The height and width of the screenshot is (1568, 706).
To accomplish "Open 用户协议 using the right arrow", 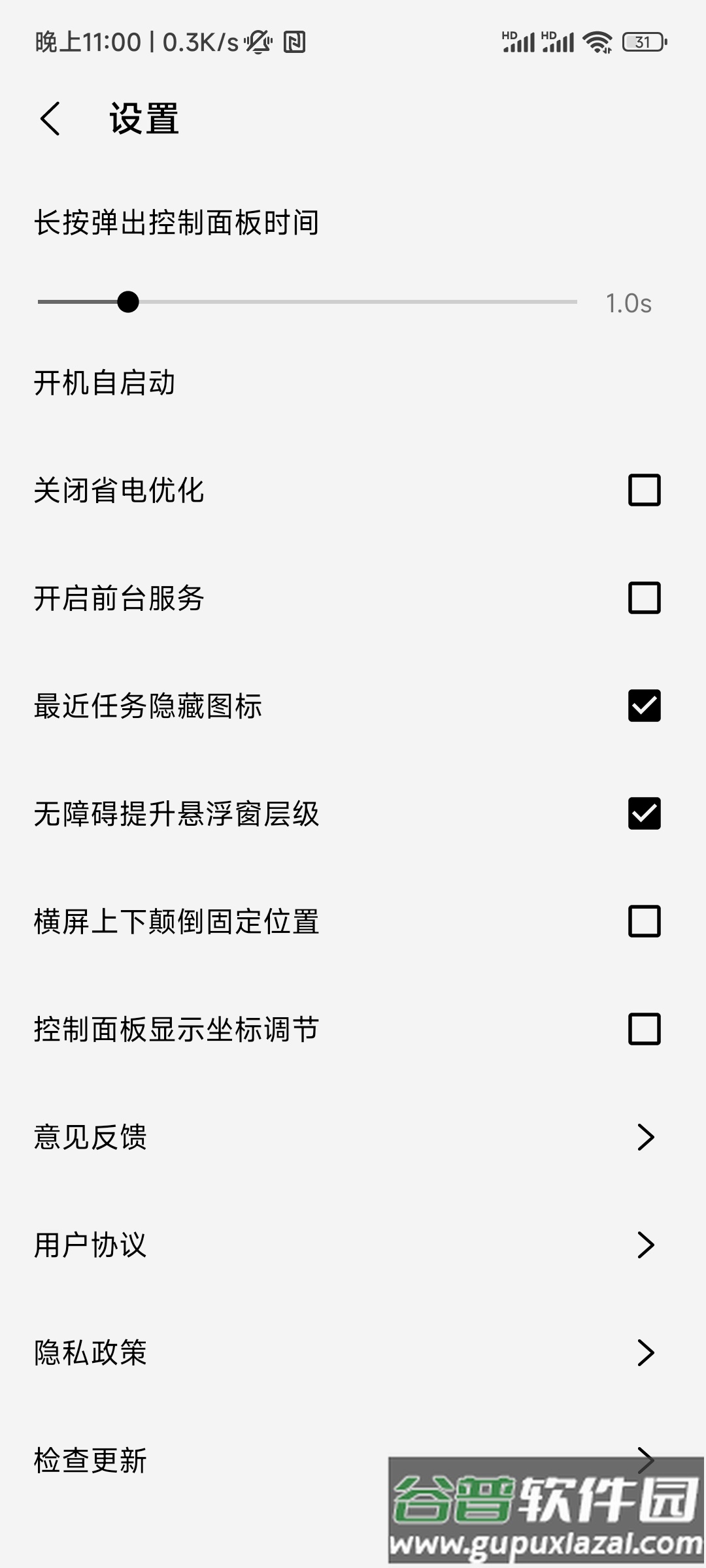I will point(645,1245).
